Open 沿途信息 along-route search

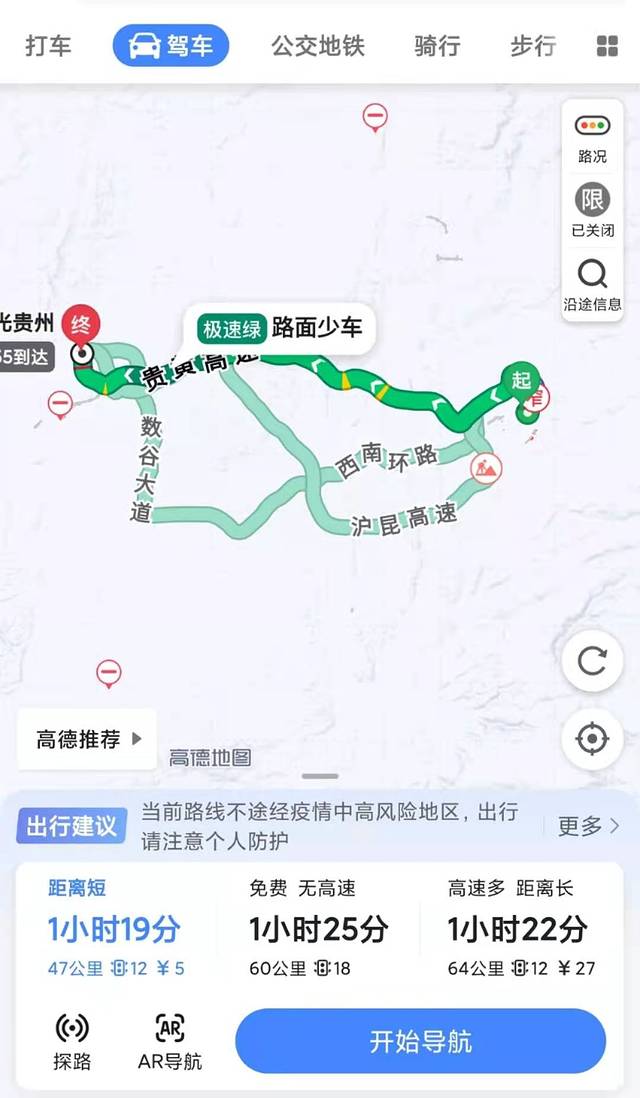[592, 284]
